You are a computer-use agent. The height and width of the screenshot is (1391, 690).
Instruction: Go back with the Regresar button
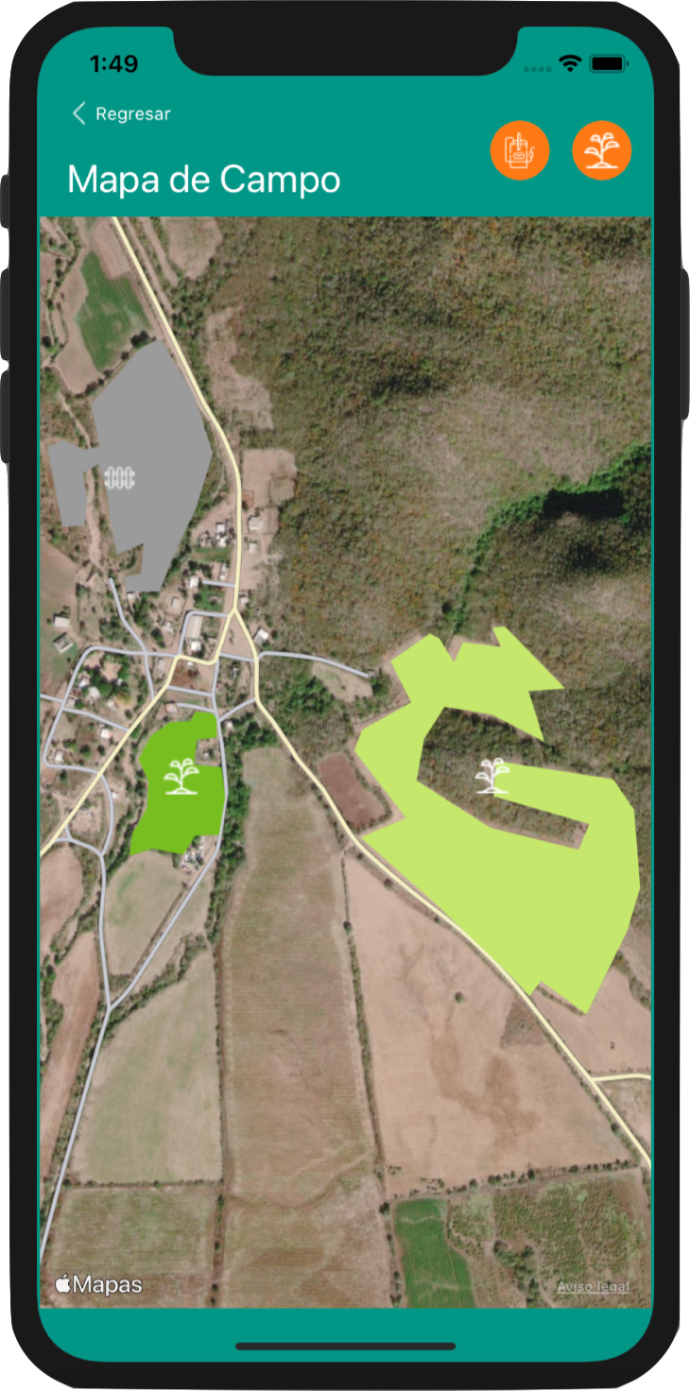point(121,114)
